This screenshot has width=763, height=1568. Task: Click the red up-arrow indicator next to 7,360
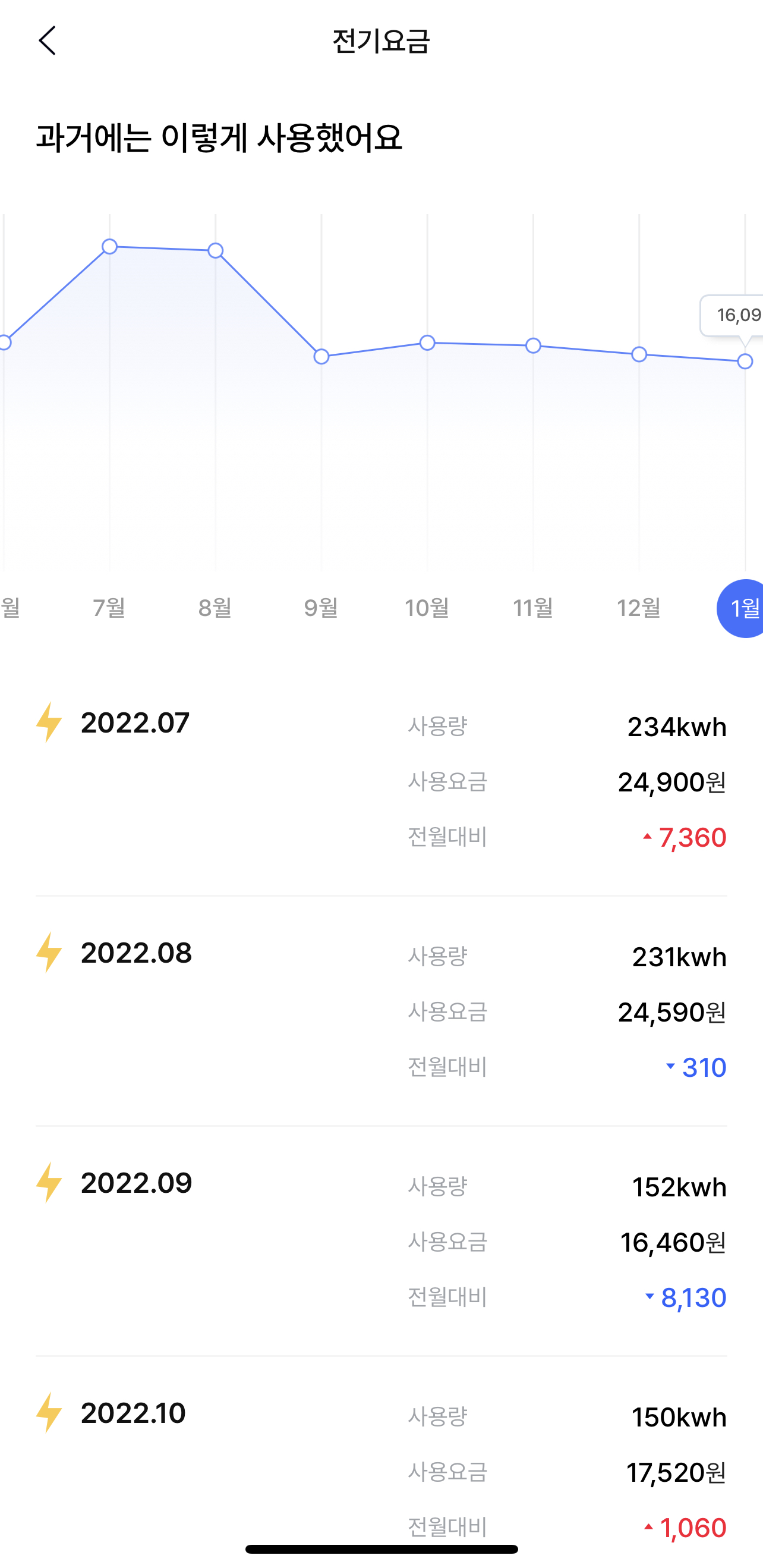[x=647, y=838]
